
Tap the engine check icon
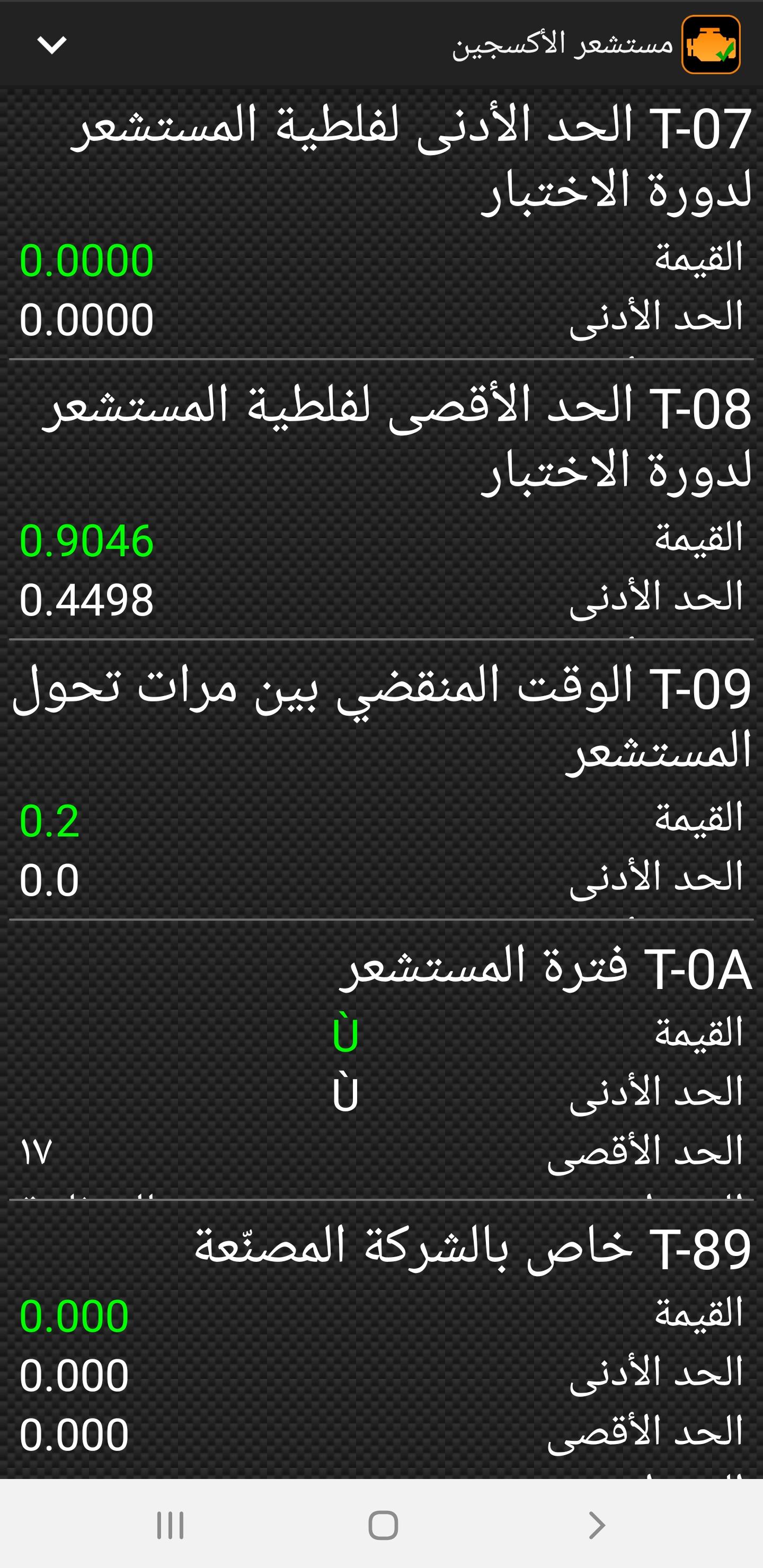(x=711, y=44)
